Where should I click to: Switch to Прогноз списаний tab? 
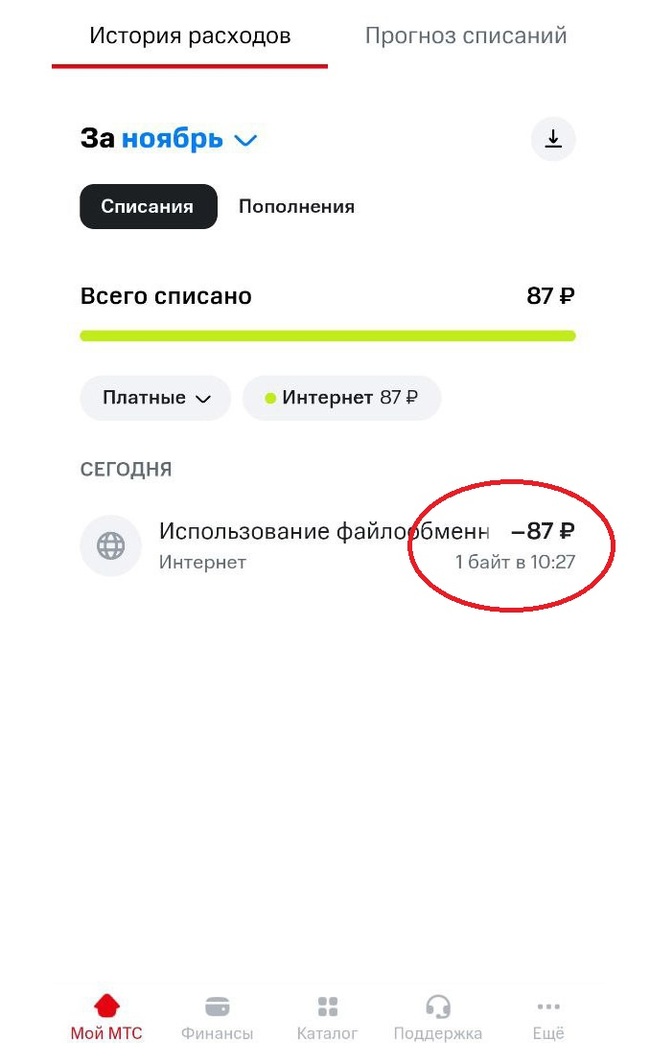tap(465, 36)
